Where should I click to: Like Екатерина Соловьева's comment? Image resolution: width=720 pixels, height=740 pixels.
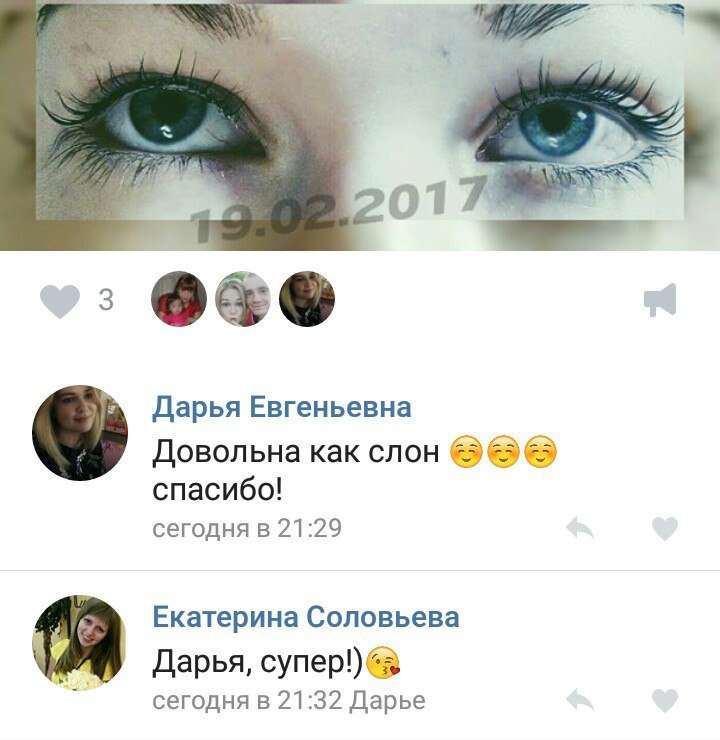[665, 700]
